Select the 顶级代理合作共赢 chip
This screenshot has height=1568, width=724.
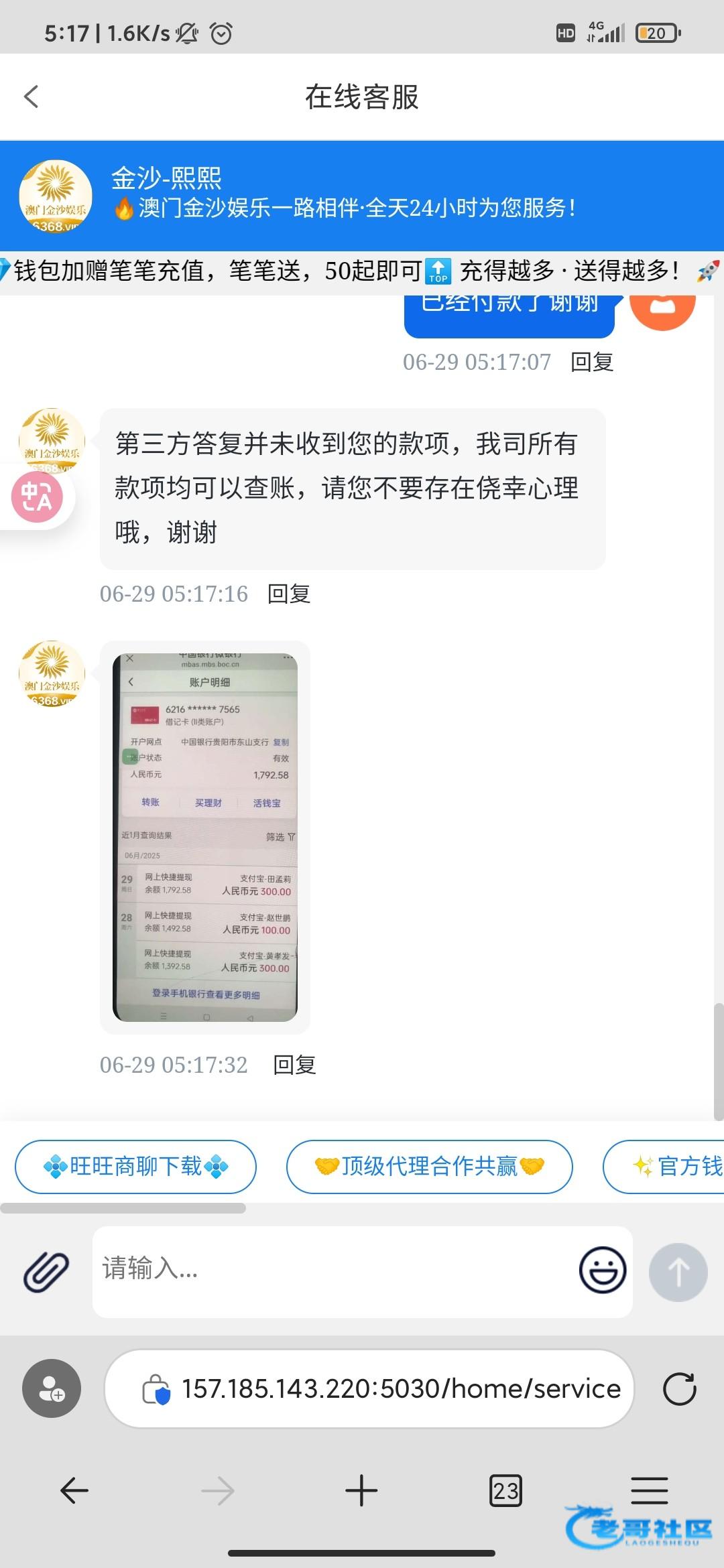(x=429, y=1167)
